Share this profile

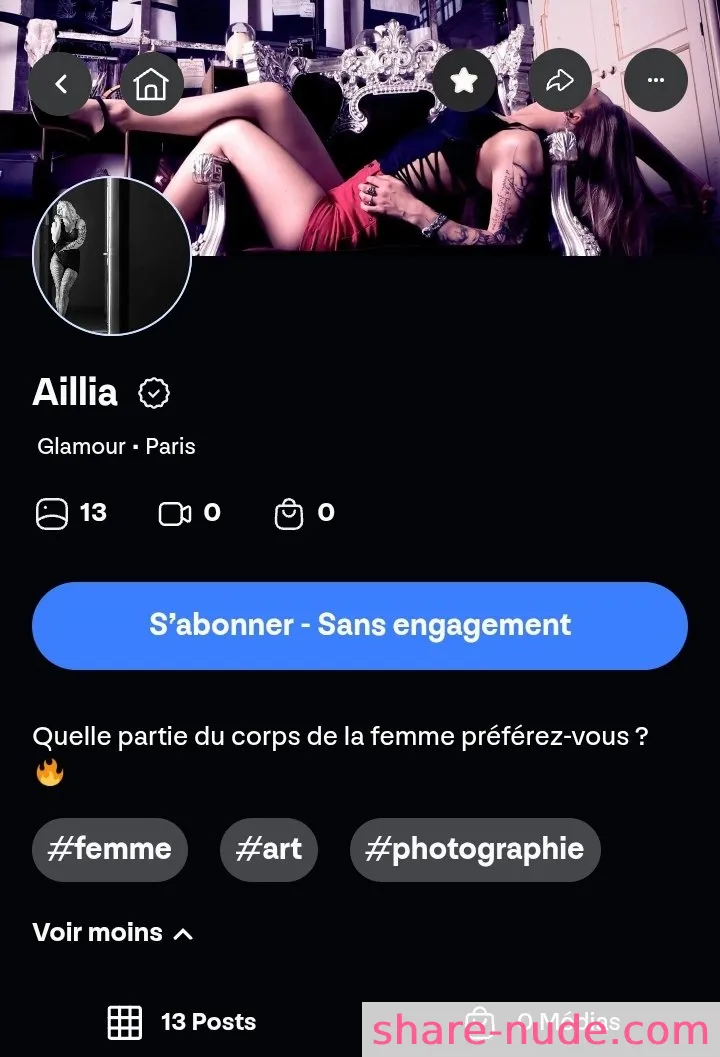560,81
